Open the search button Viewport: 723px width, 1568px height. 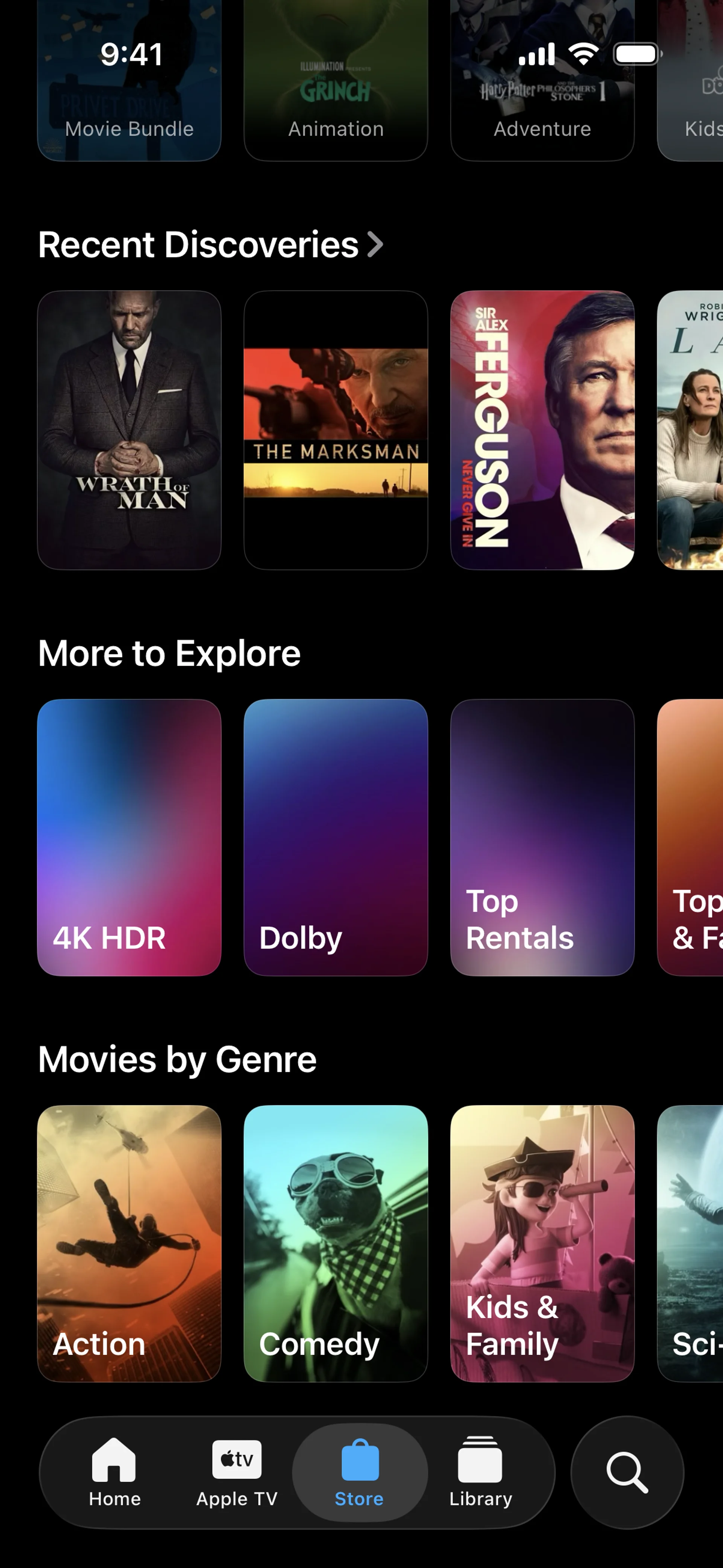[627, 1472]
